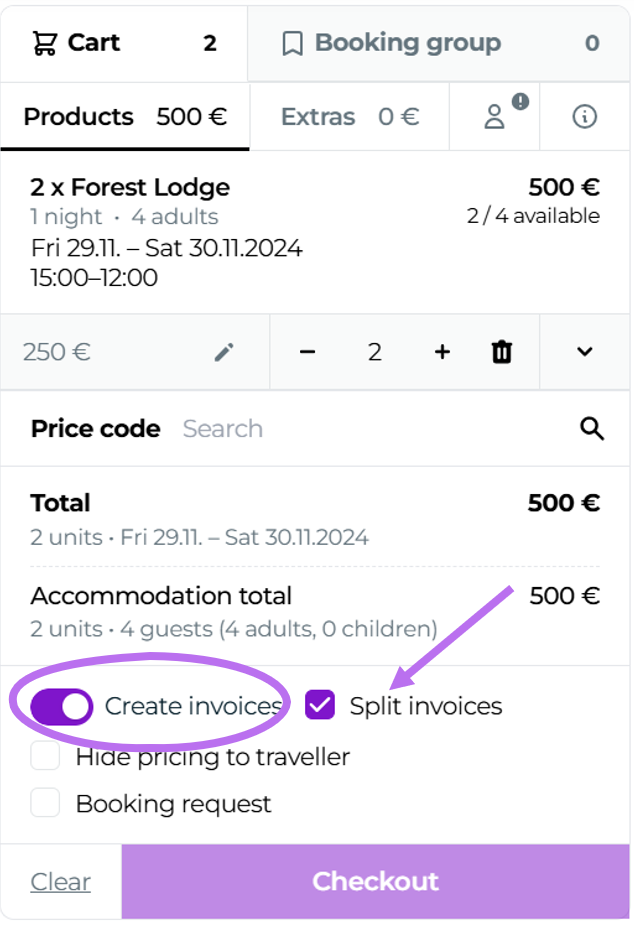Image resolution: width=634 pixels, height=934 pixels.
Task: Focus the Price code search field
Action: (x=370, y=429)
